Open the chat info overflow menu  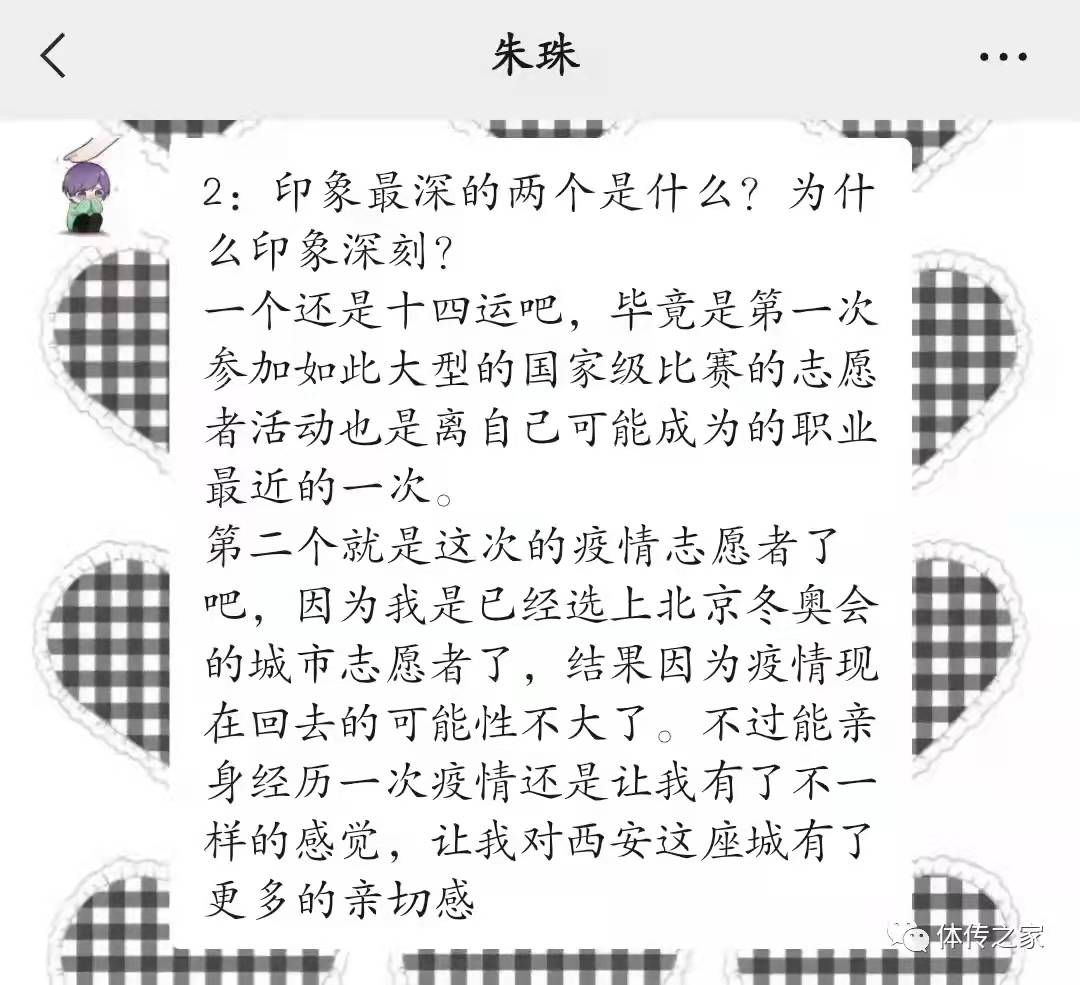tap(1003, 56)
